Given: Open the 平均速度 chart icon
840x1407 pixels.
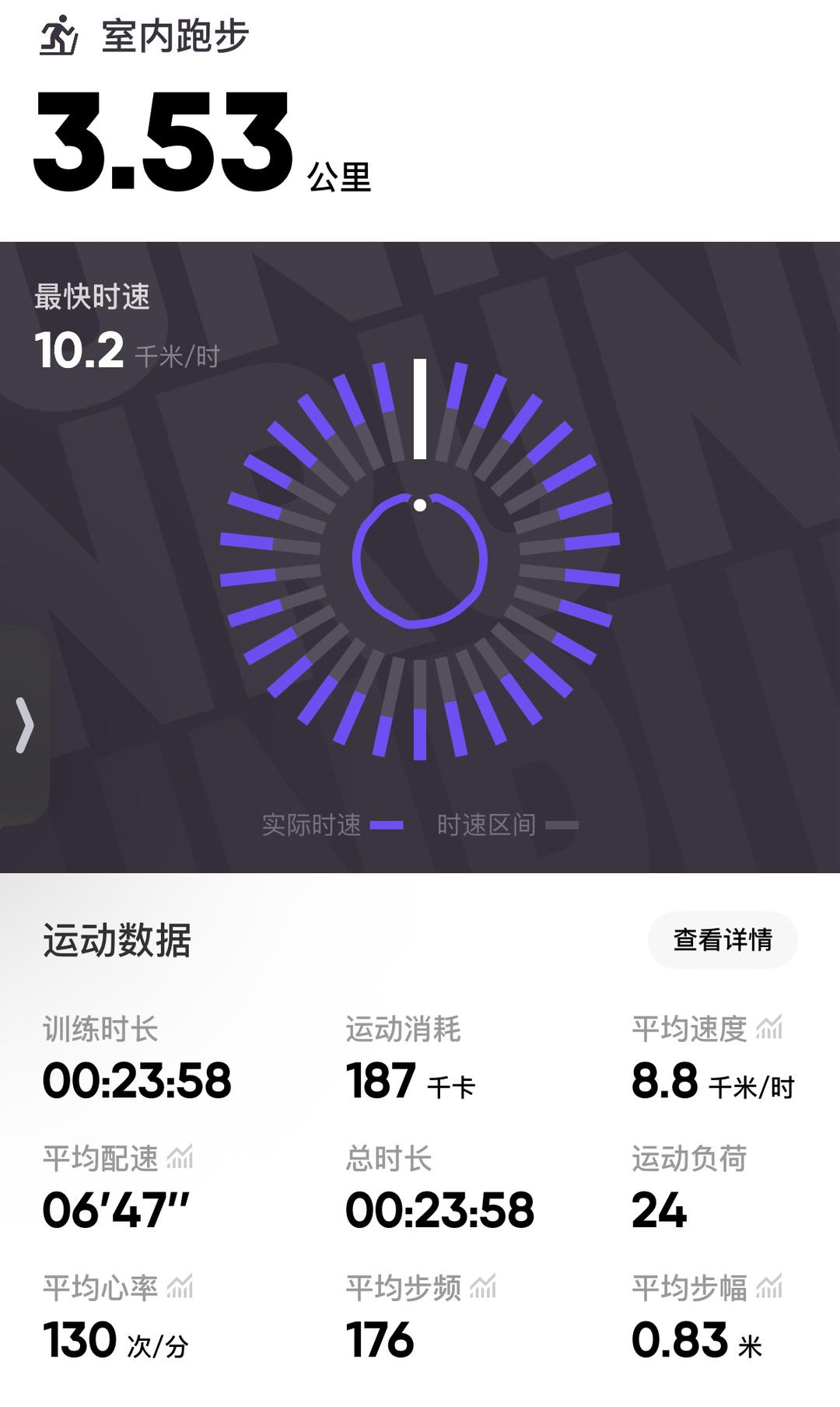Looking at the screenshot, I should (769, 1028).
